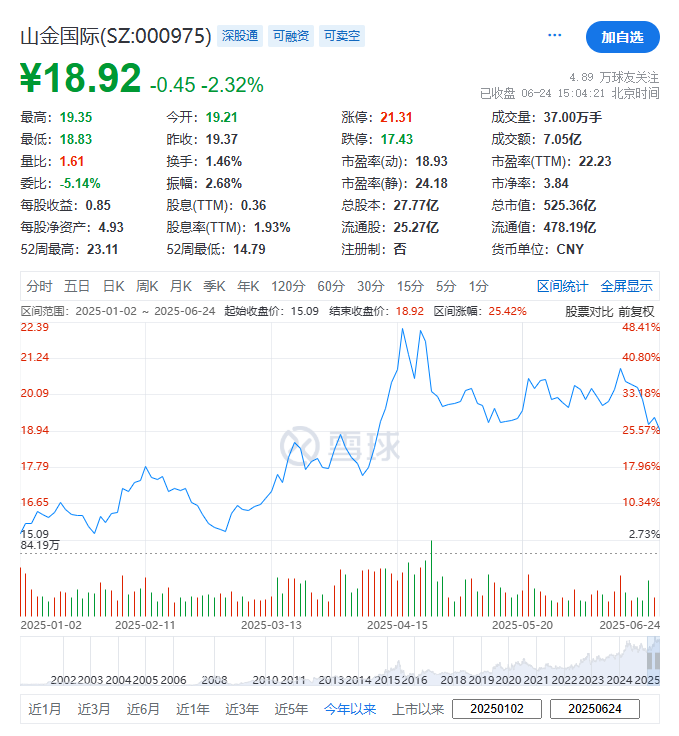
Task: Select 近1年 time range
Action: point(192,709)
